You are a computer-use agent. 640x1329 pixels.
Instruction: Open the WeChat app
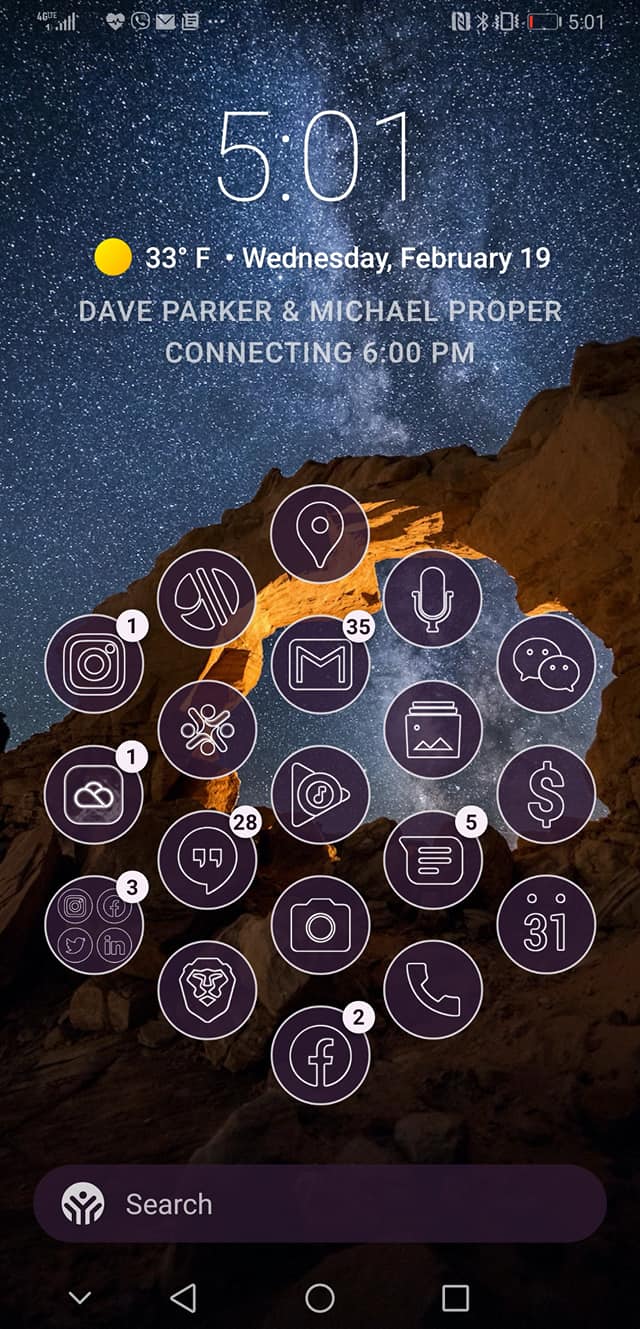[546, 664]
